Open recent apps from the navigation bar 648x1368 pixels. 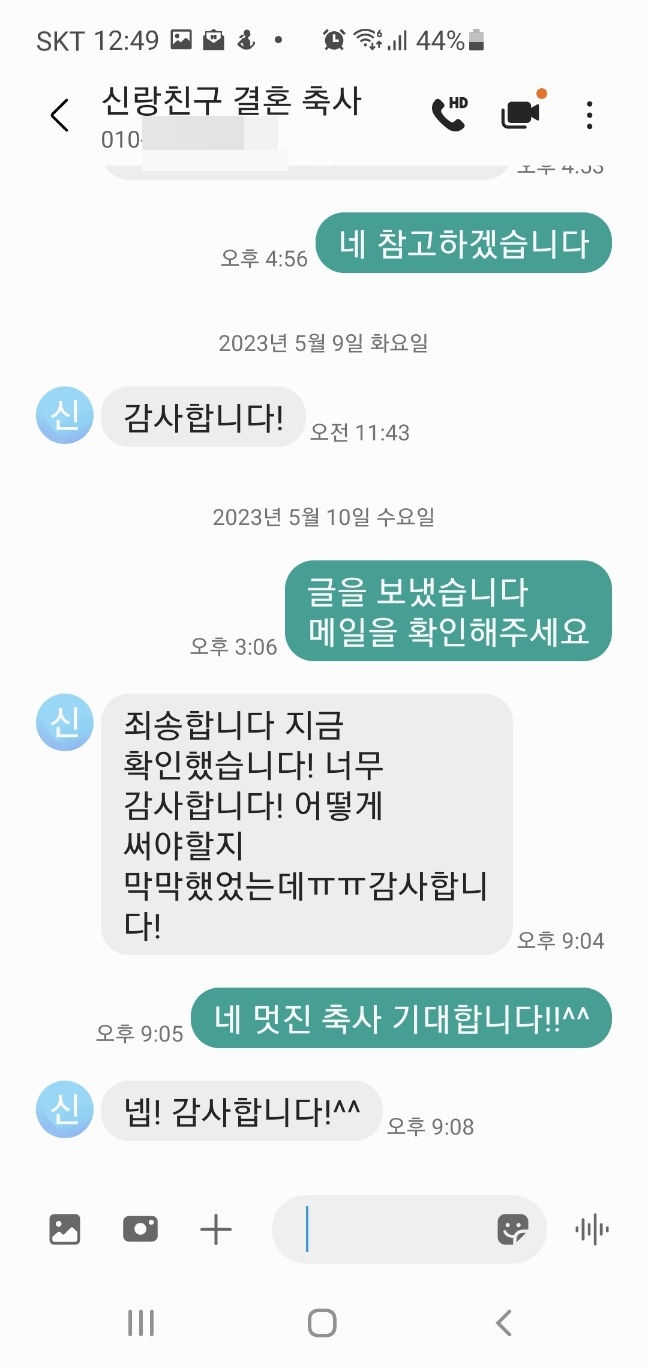click(141, 1323)
